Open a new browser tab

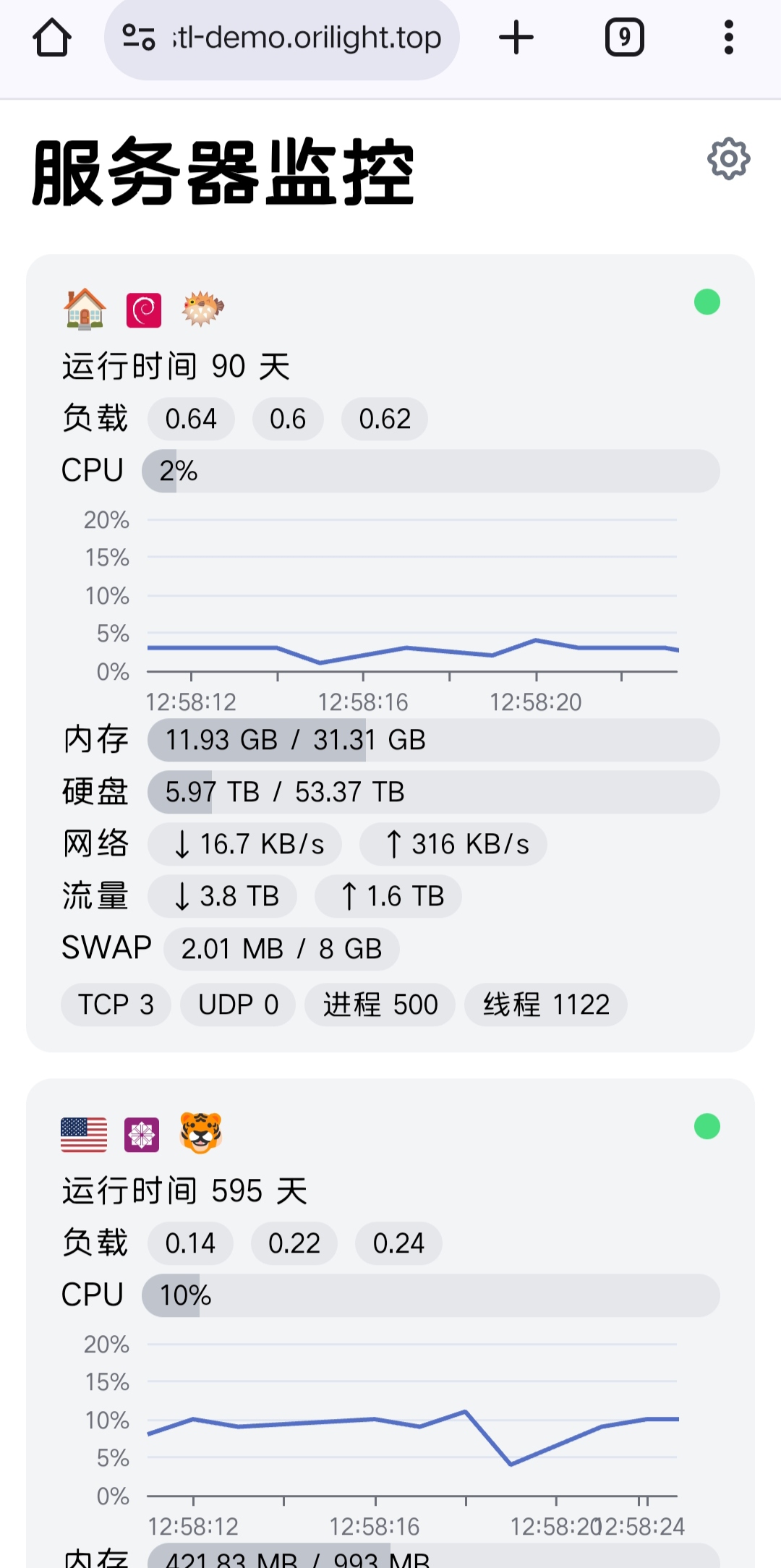click(516, 38)
